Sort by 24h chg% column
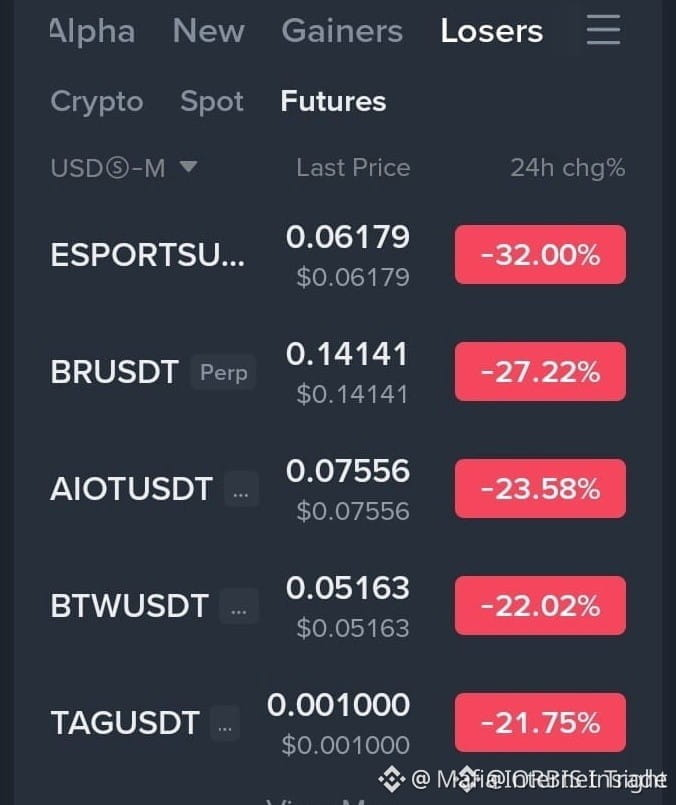 pyautogui.click(x=568, y=168)
